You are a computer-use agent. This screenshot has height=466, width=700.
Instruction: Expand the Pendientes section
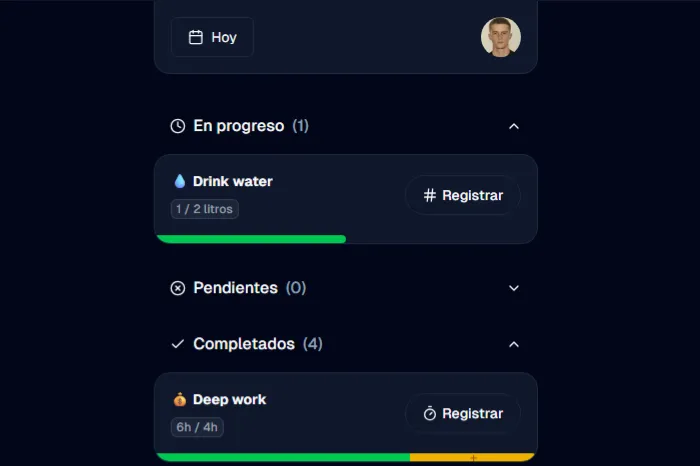click(514, 288)
